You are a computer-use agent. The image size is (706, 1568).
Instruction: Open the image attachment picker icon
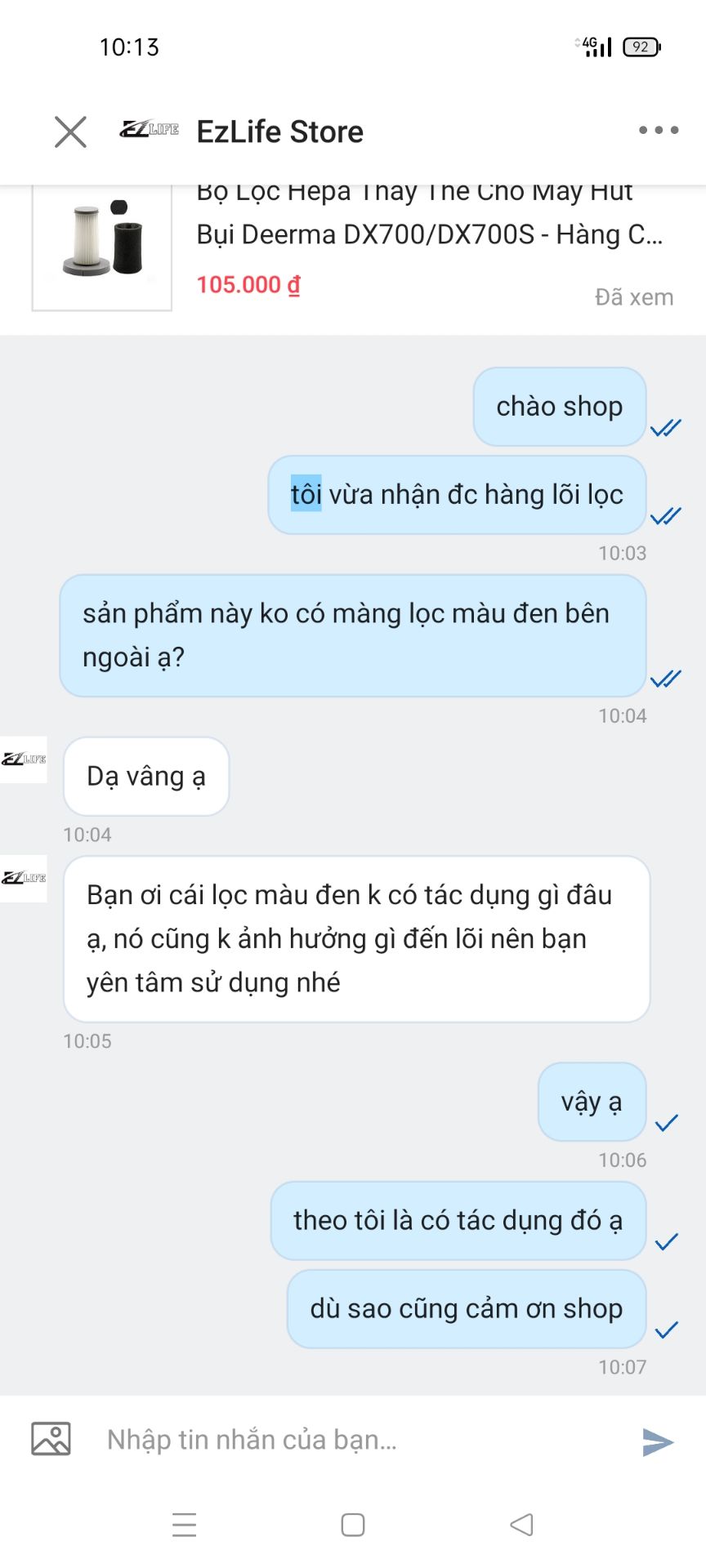click(x=49, y=1439)
